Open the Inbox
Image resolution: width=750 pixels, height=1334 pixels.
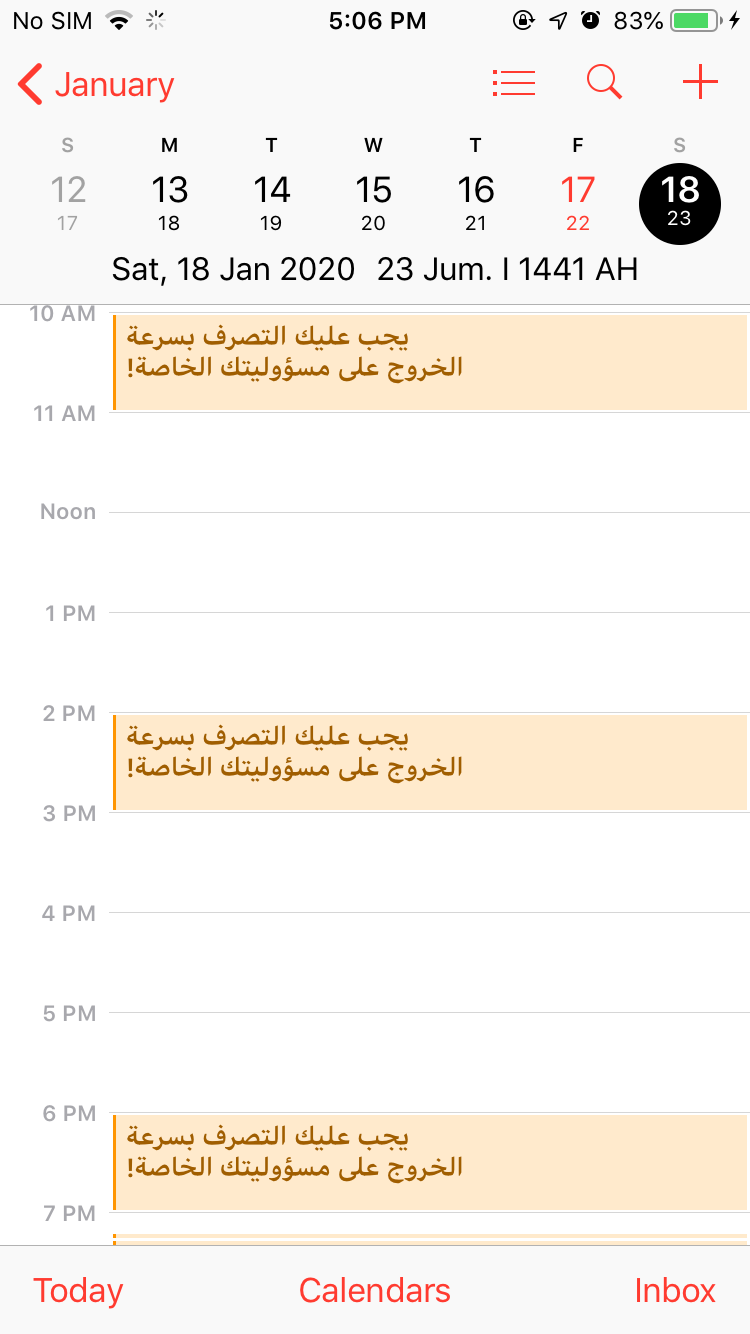(x=675, y=1290)
